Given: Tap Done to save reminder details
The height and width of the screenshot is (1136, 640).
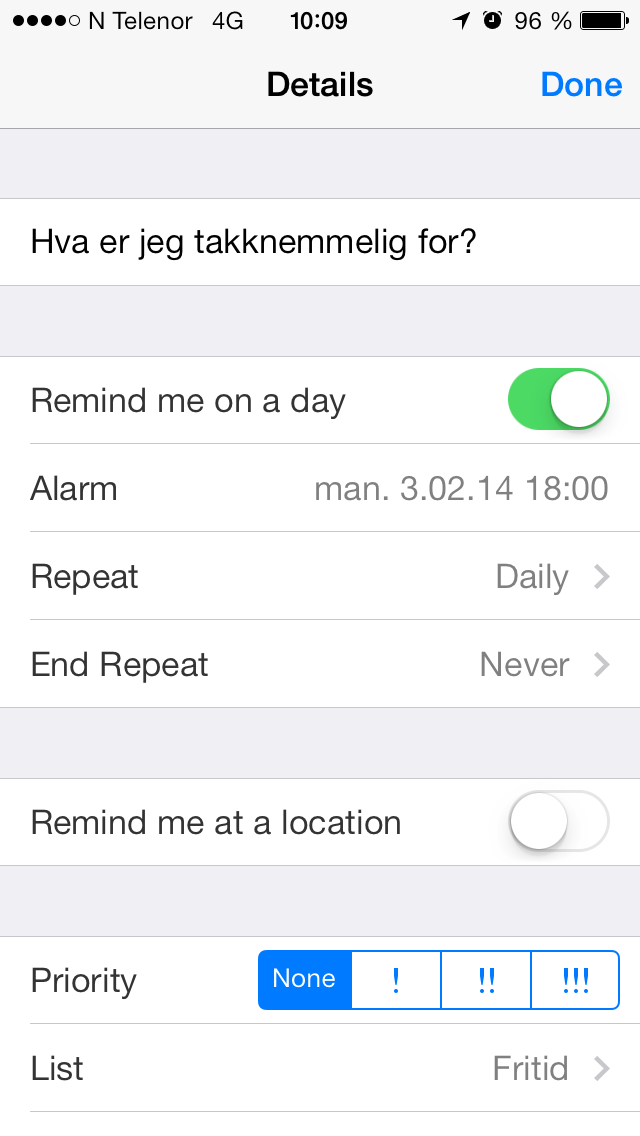Looking at the screenshot, I should [581, 85].
